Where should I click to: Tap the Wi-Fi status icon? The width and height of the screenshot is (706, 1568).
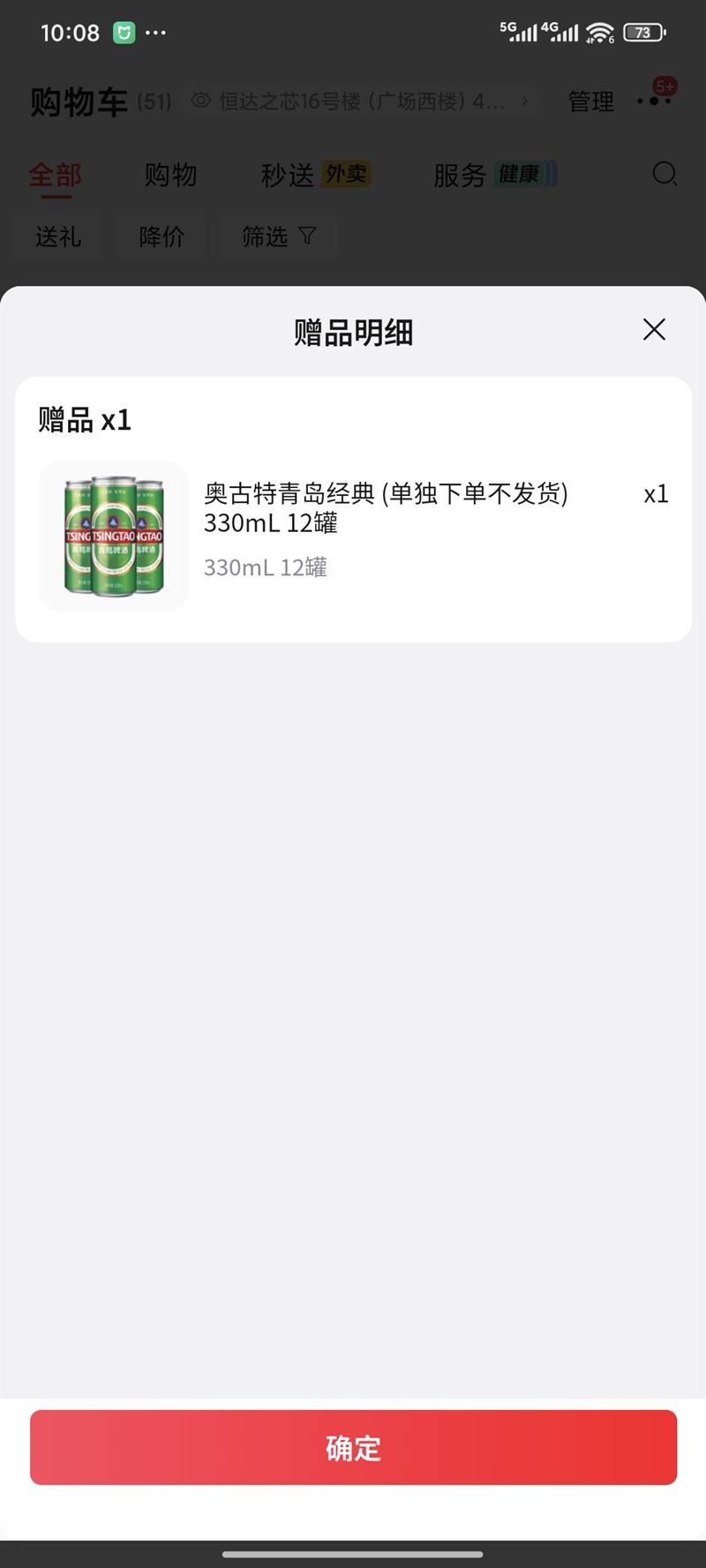coord(601,32)
